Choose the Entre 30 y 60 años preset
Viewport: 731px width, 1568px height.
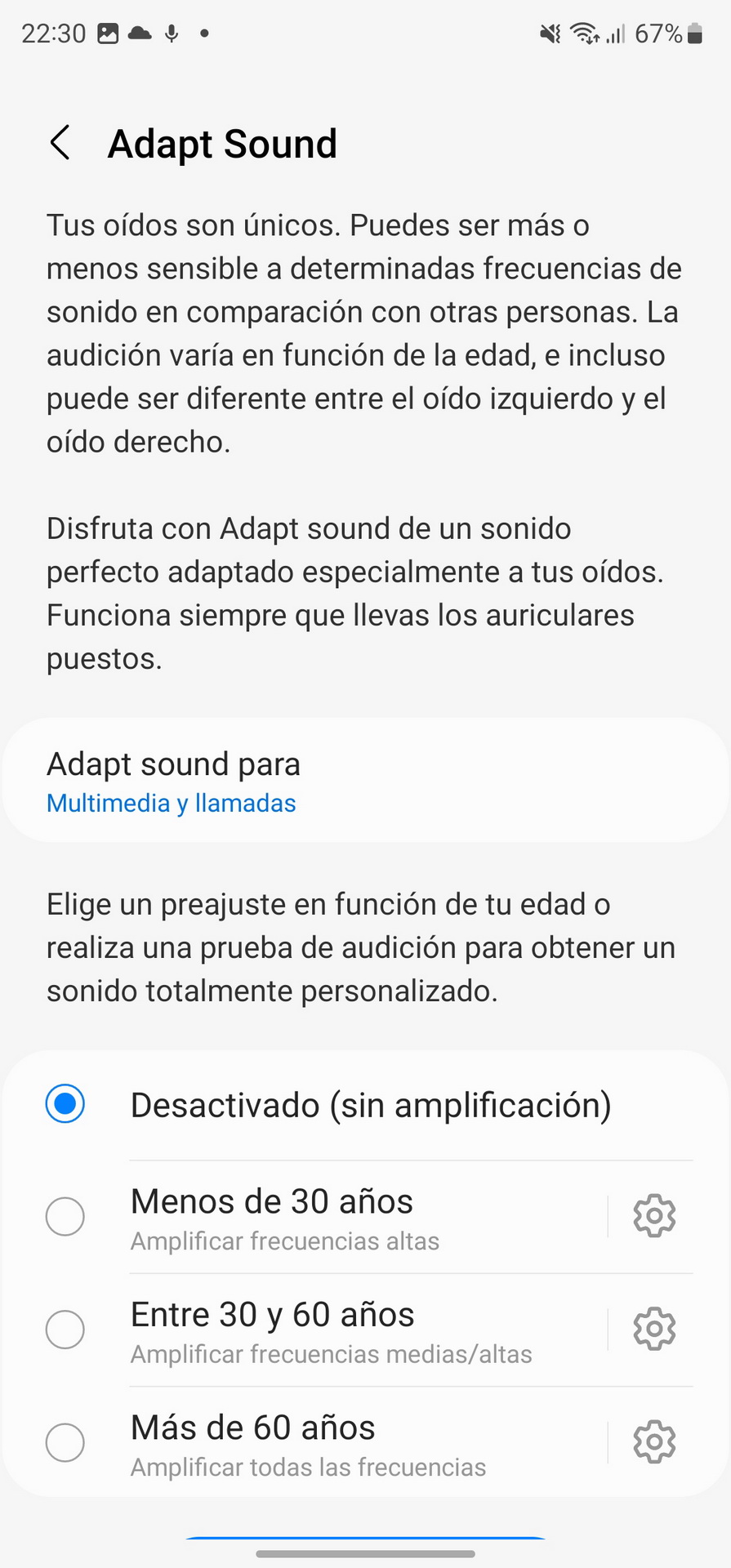point(306,1330)
